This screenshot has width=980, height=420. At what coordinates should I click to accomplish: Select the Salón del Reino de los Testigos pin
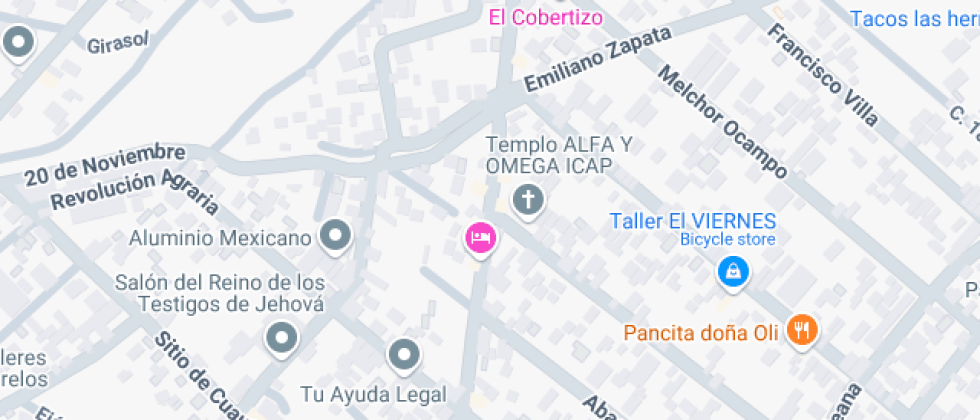(282, 337)
